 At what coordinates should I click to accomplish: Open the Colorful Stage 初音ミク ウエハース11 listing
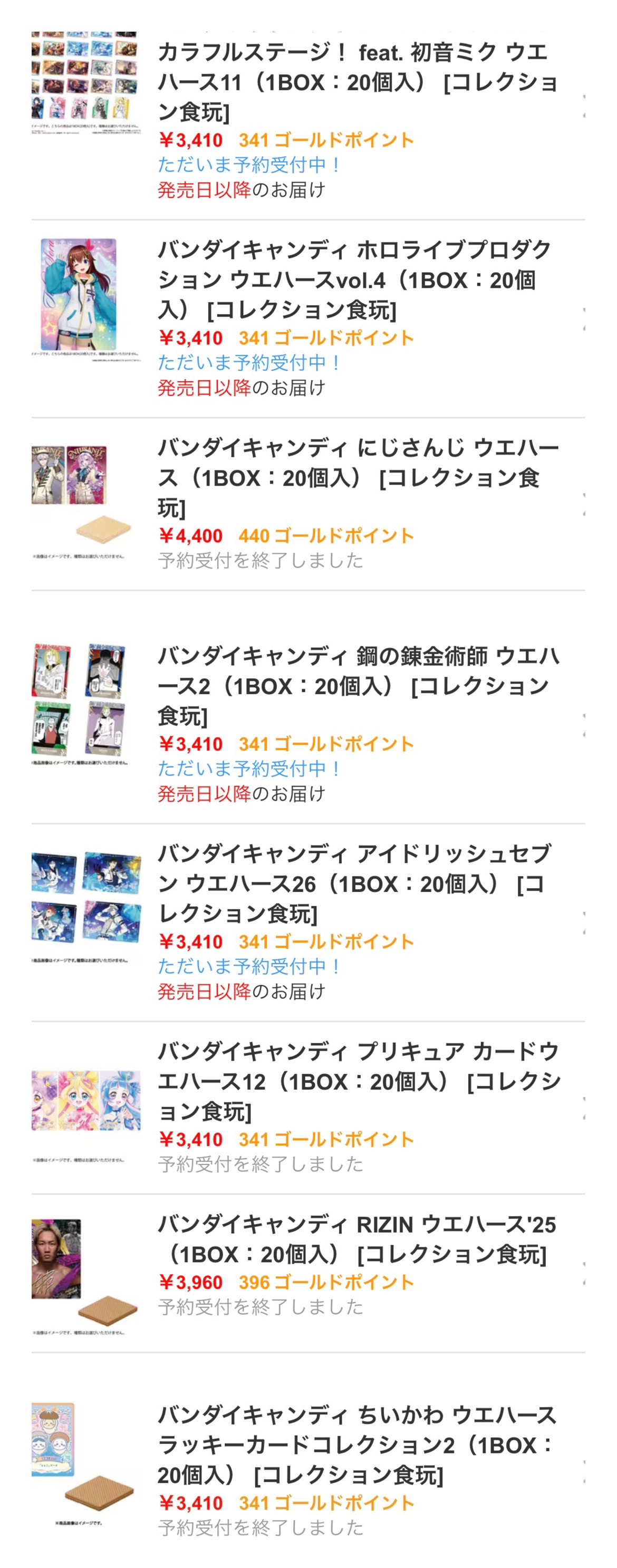356,82
